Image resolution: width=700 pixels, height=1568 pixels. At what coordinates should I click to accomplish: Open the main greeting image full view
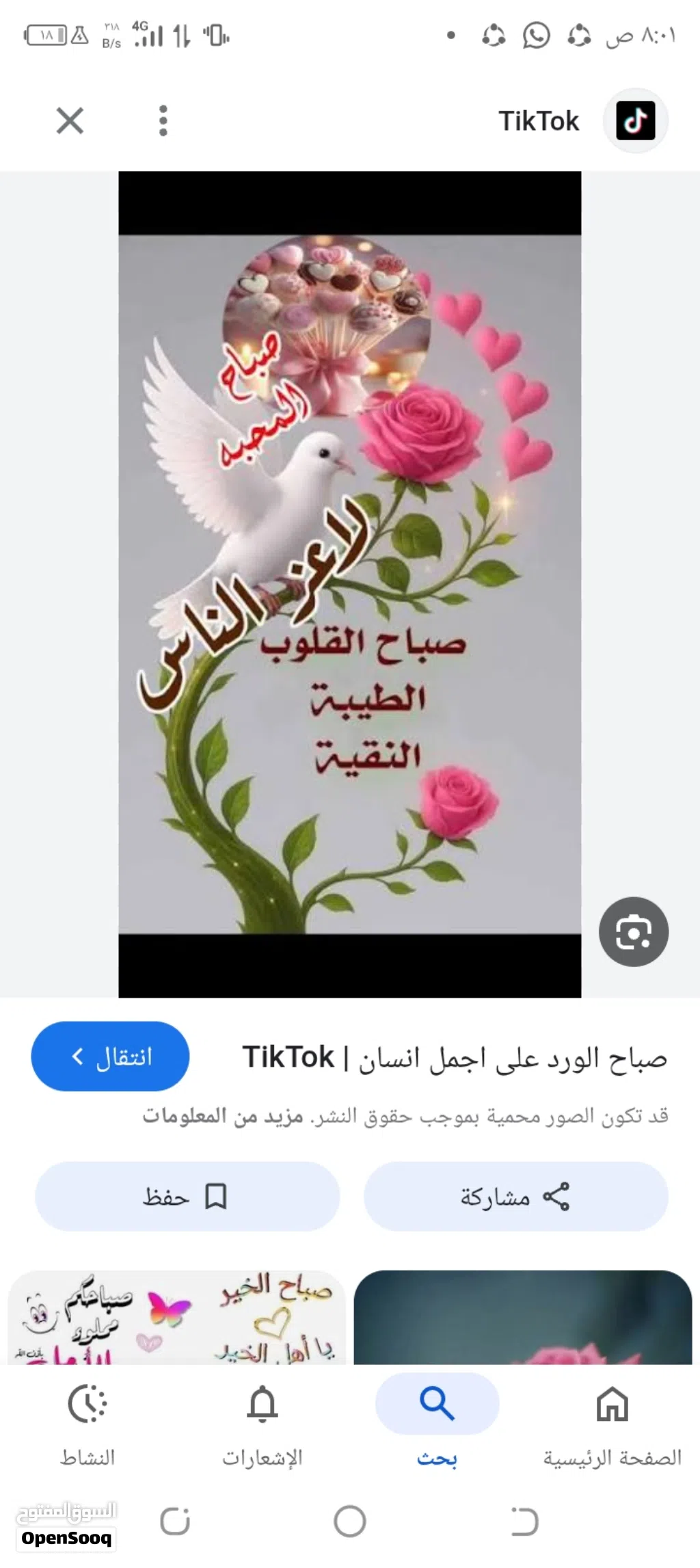point(349,584)
